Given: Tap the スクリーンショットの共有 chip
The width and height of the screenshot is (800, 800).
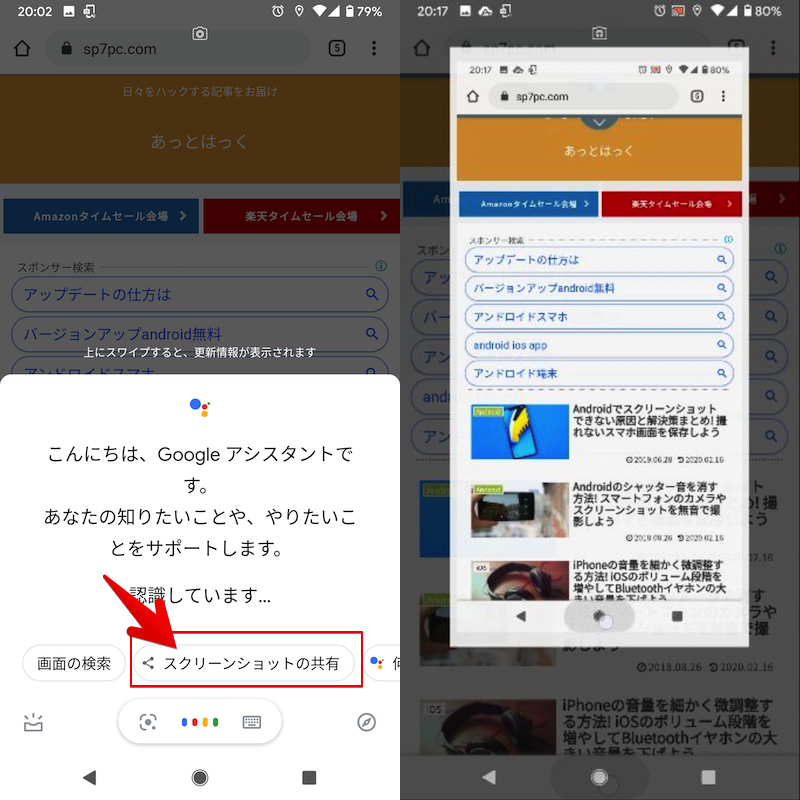Looking at the screenshot, I should click(x=245, y=663).
